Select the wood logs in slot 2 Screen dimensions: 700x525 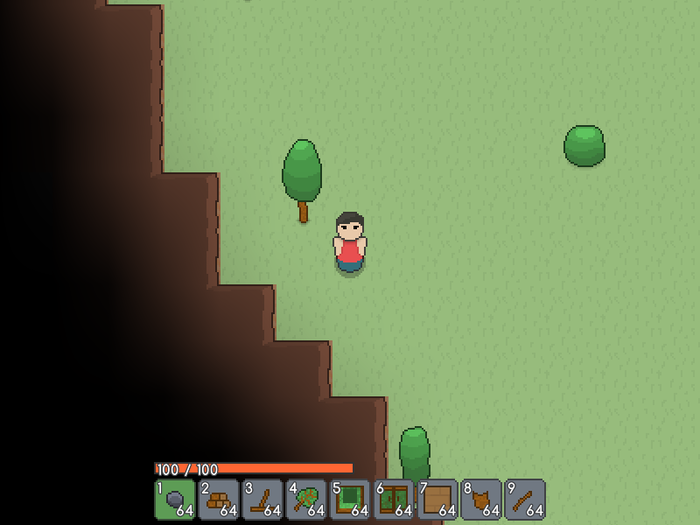pos(218,499)
